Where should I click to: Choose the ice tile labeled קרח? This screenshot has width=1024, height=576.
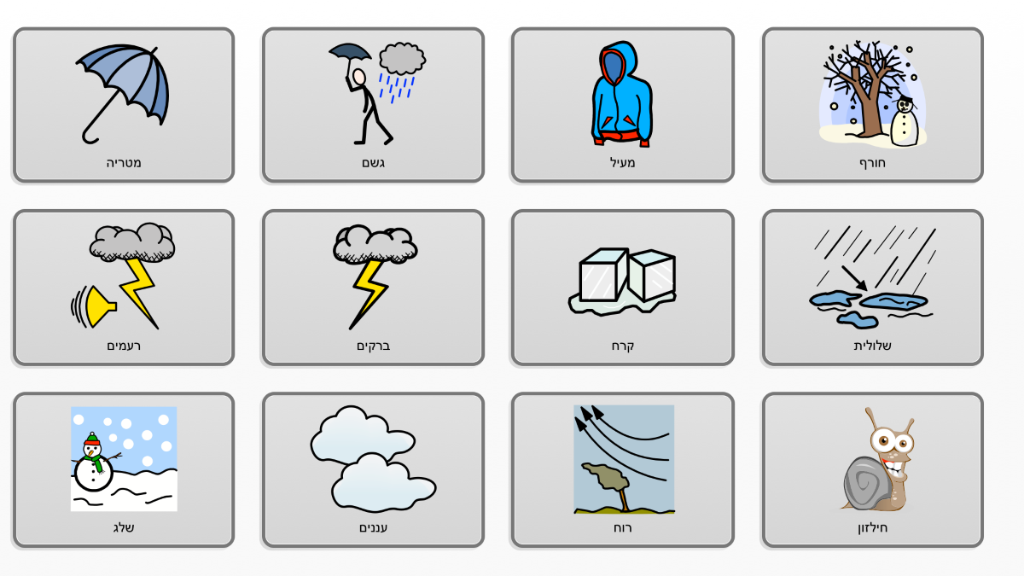point(622,288)
